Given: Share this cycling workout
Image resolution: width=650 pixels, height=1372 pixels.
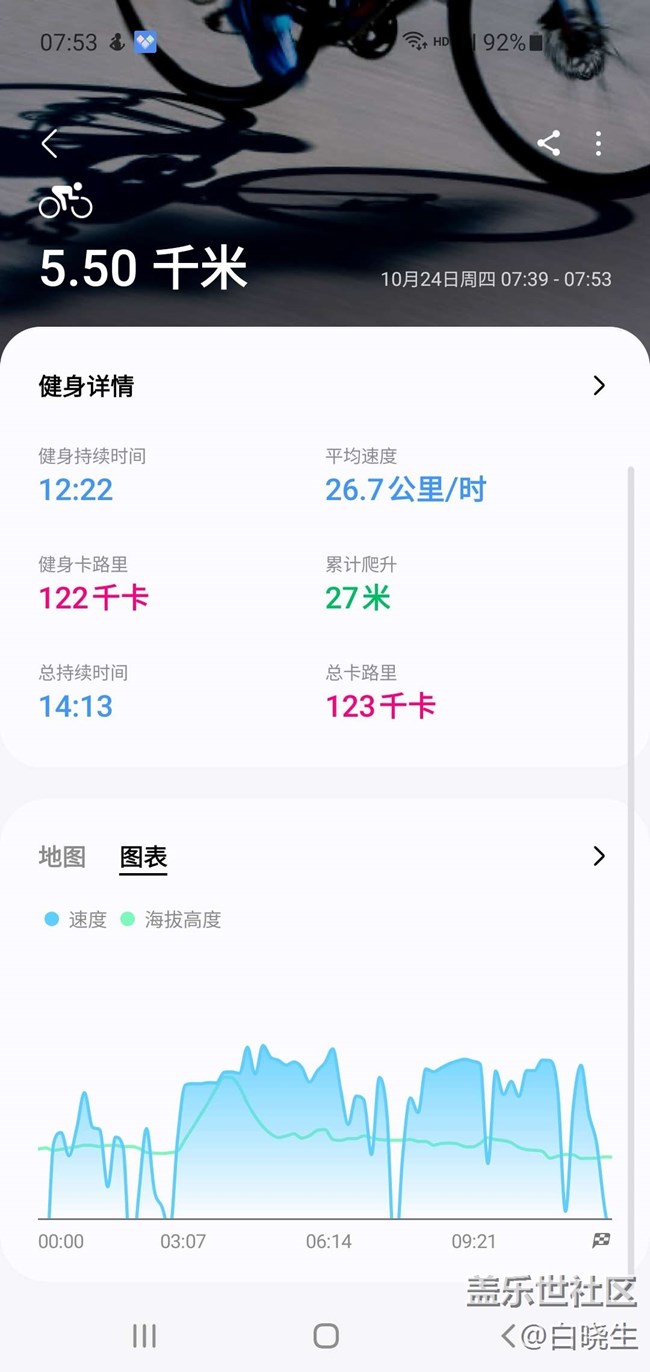Looking at the screenshot, I should point(548,143).
